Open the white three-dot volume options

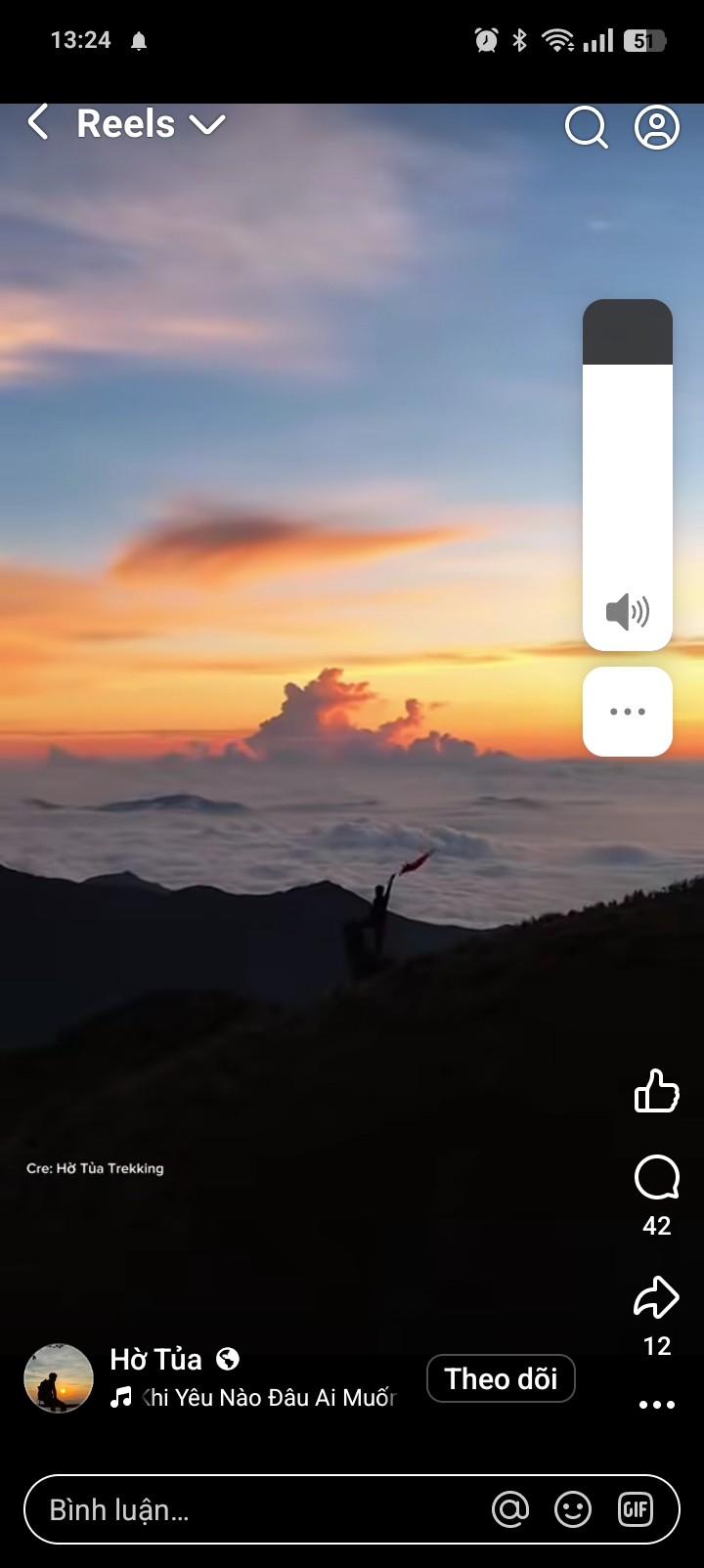coord(628,712)
